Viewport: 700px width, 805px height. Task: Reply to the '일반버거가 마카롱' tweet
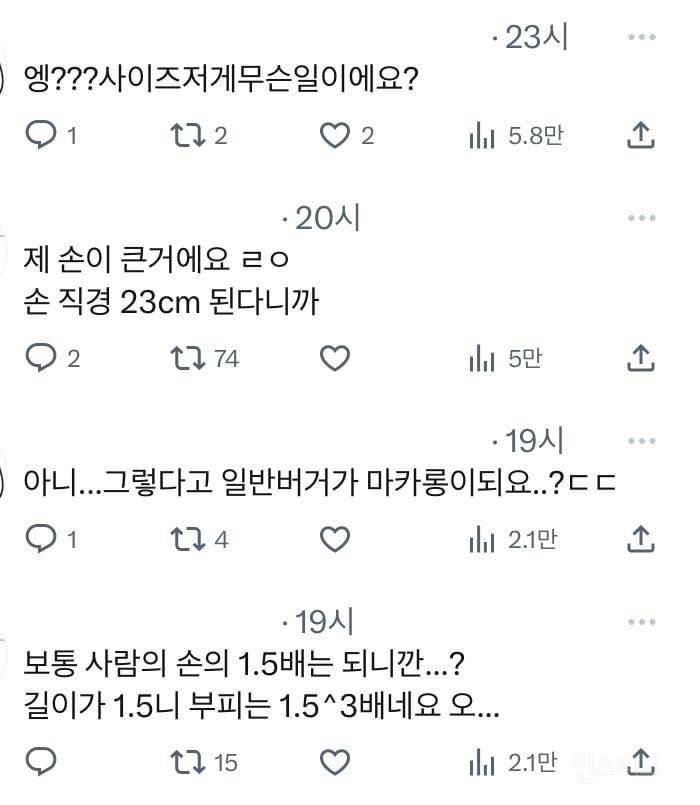click(39, 540)
